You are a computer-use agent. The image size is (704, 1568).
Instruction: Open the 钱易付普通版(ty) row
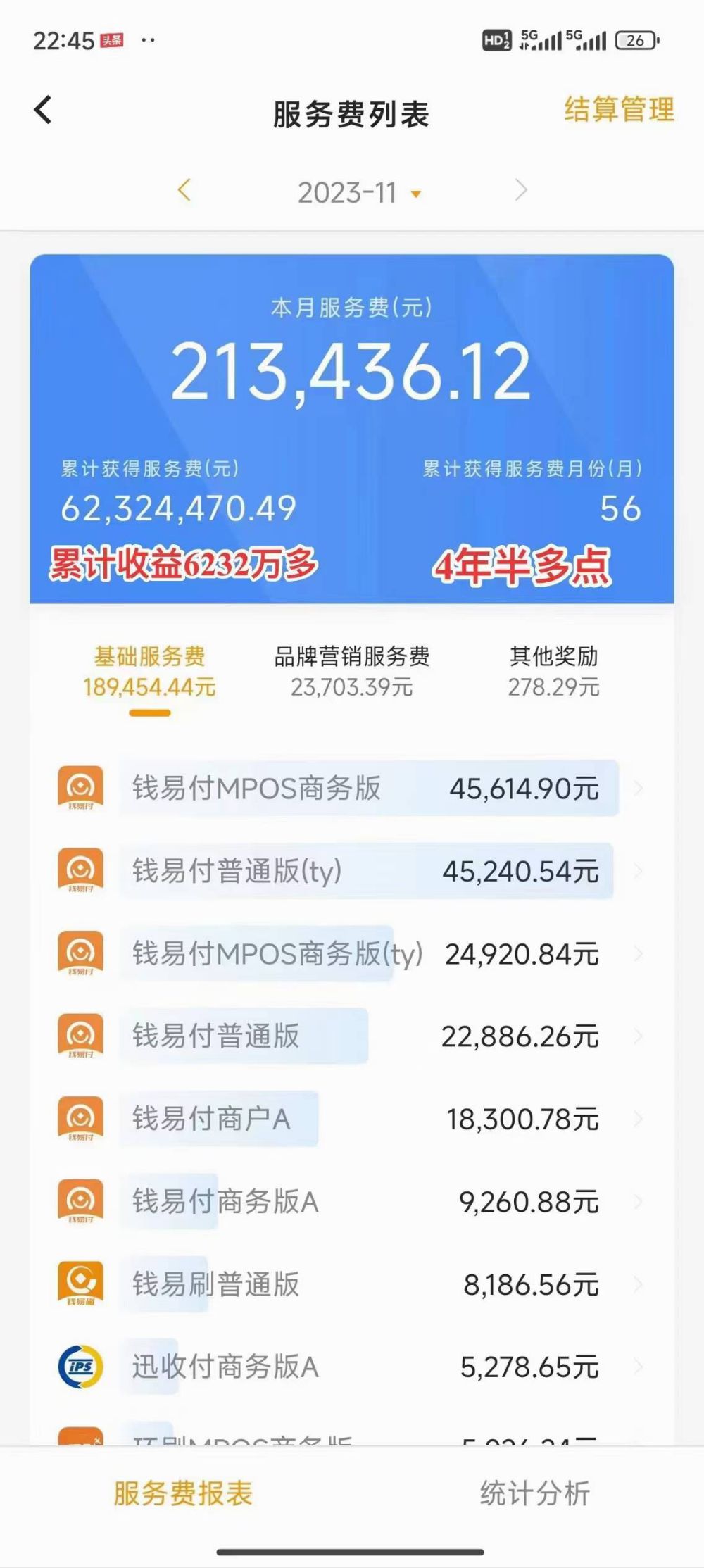click(x=352, y=872)
